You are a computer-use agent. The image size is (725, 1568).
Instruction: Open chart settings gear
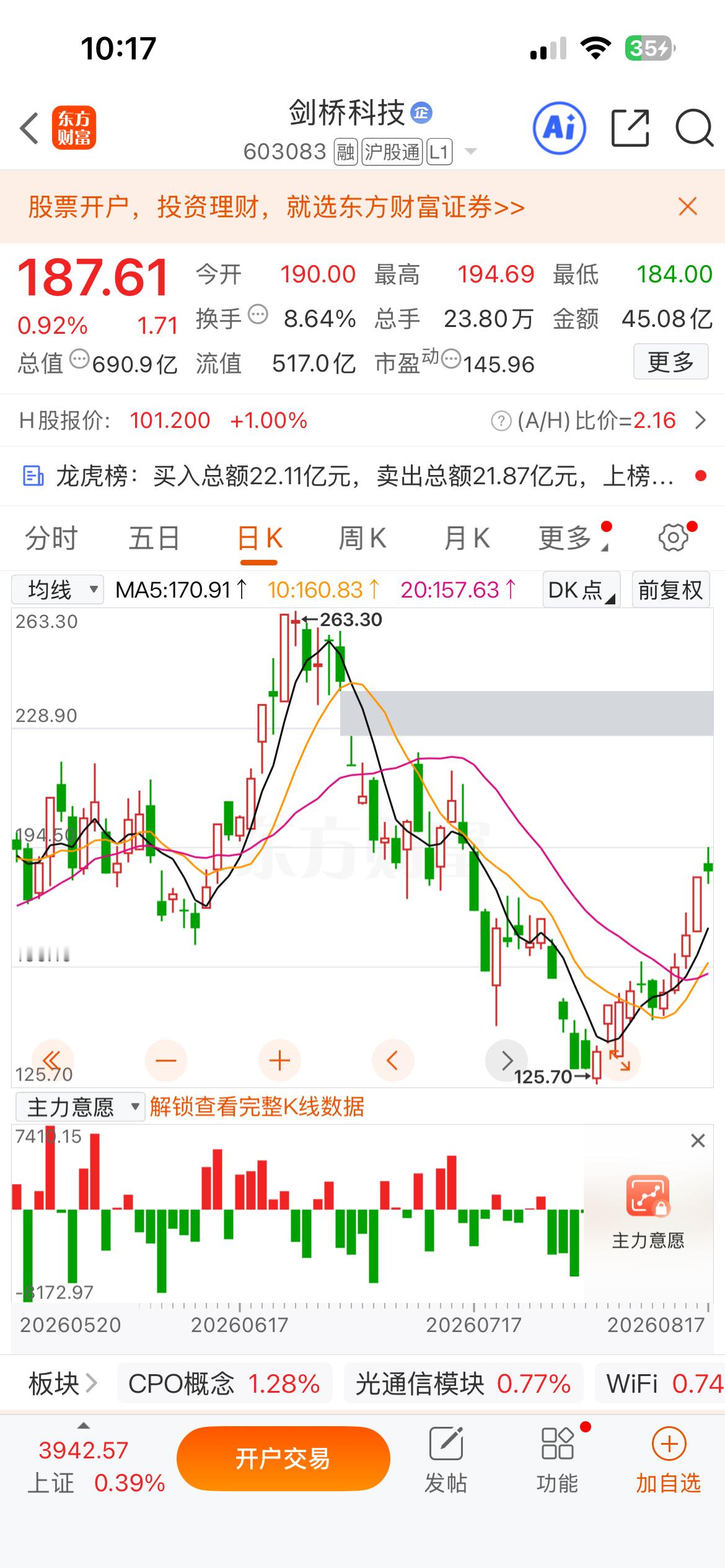[674, 538]
